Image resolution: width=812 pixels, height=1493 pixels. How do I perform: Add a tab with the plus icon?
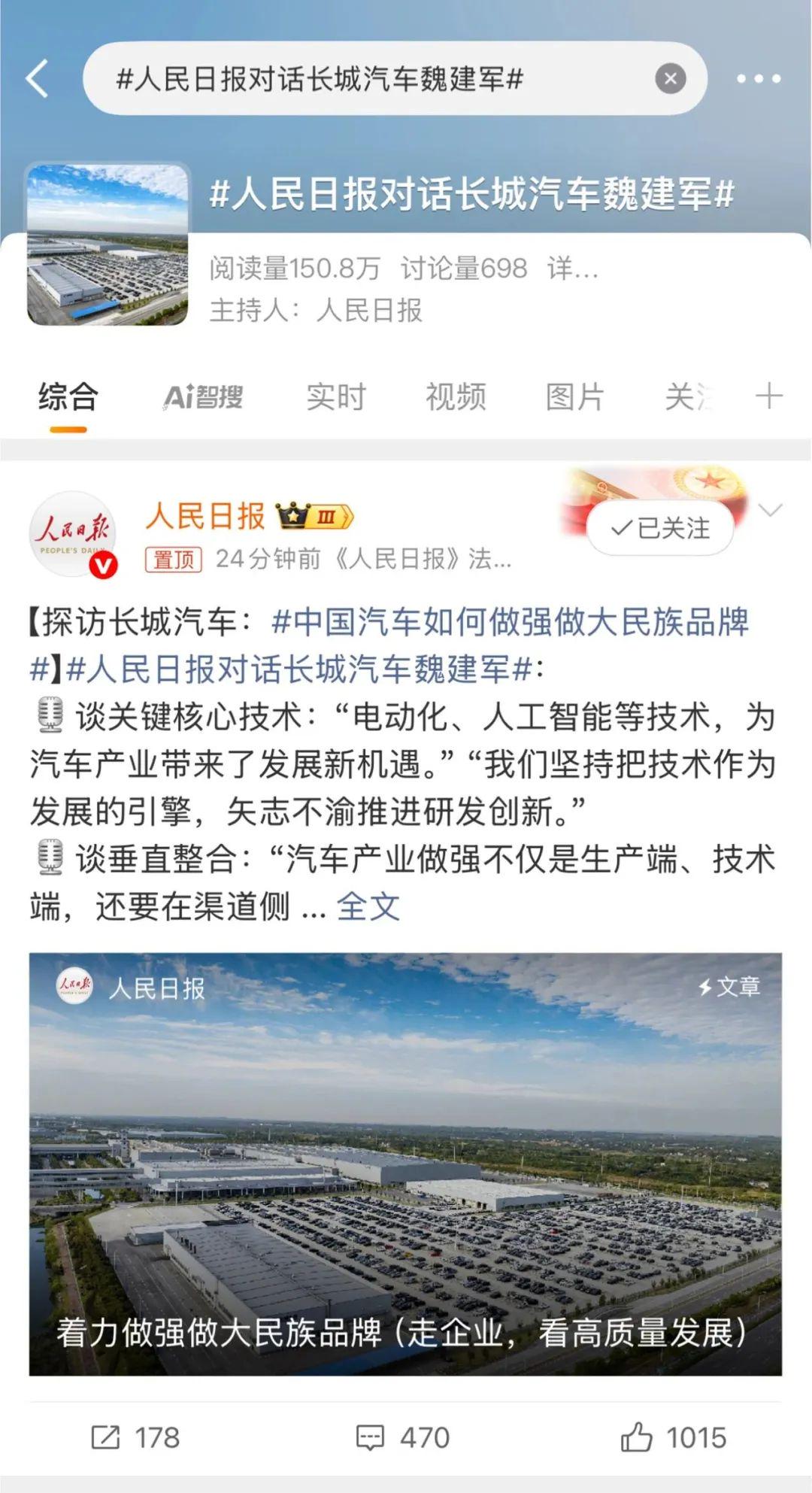[768, 396]
